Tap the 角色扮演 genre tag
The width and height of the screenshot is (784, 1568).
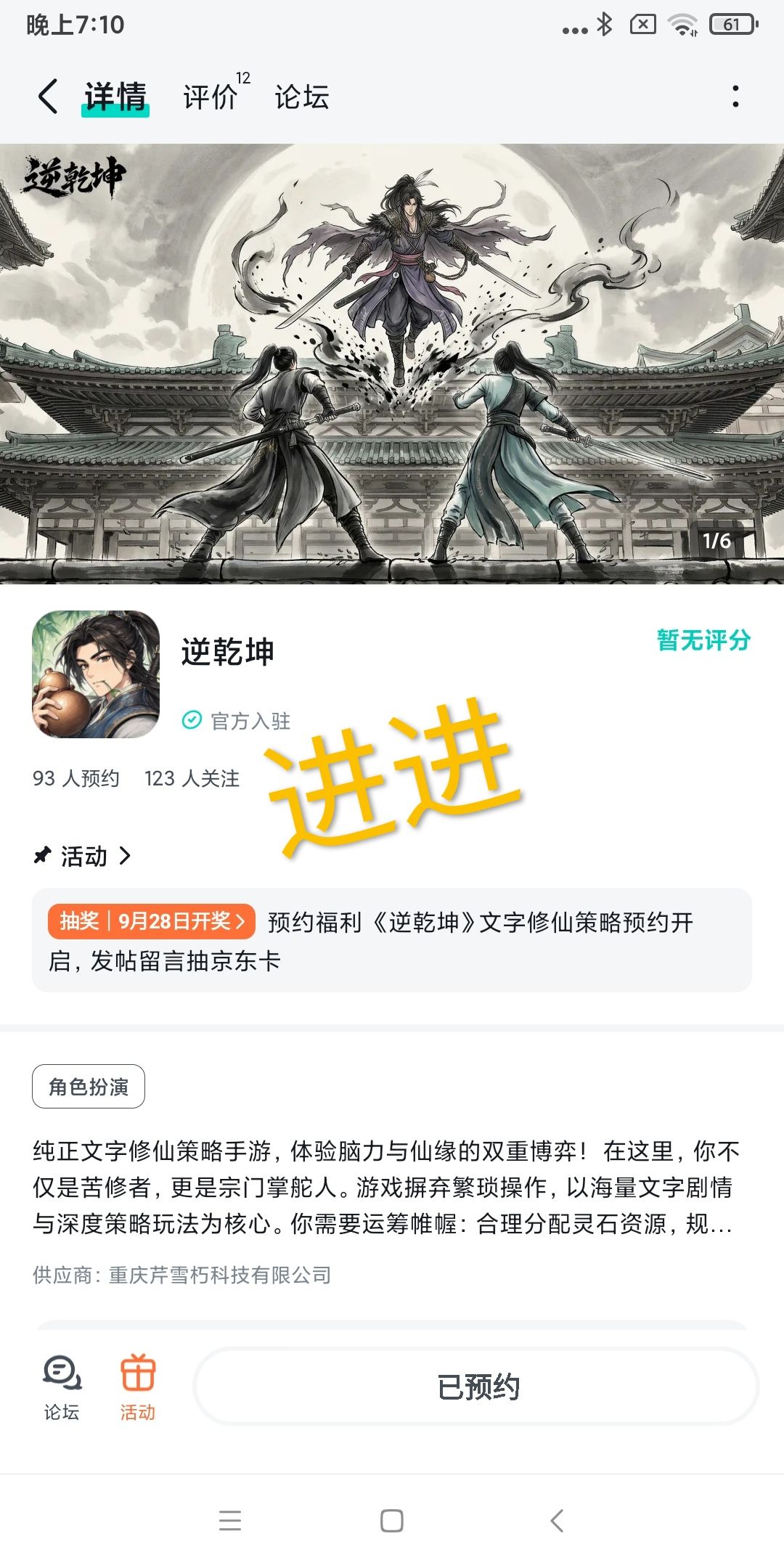[x=89, y=1086]
